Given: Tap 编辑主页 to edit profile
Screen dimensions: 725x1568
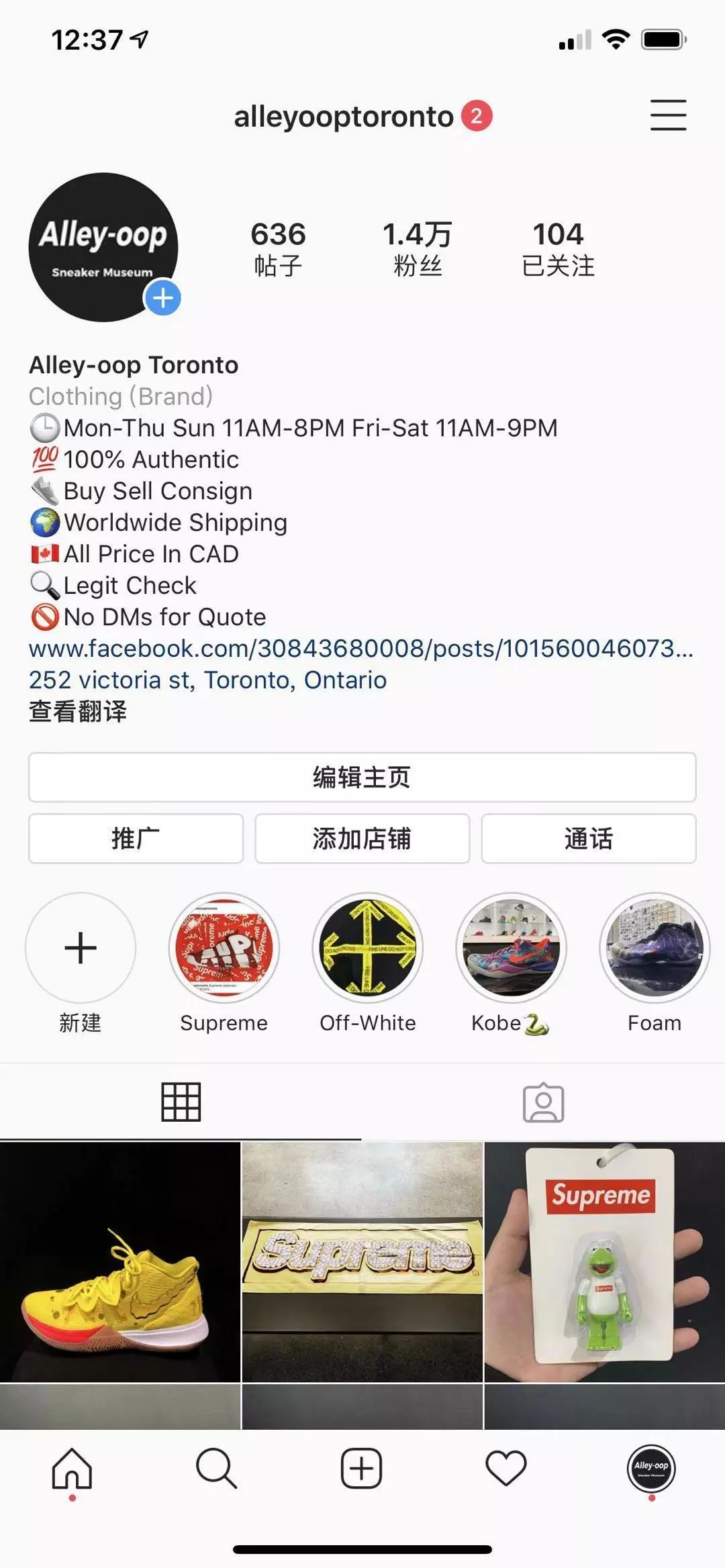Looking at the screenshot, I should point(362,777).
